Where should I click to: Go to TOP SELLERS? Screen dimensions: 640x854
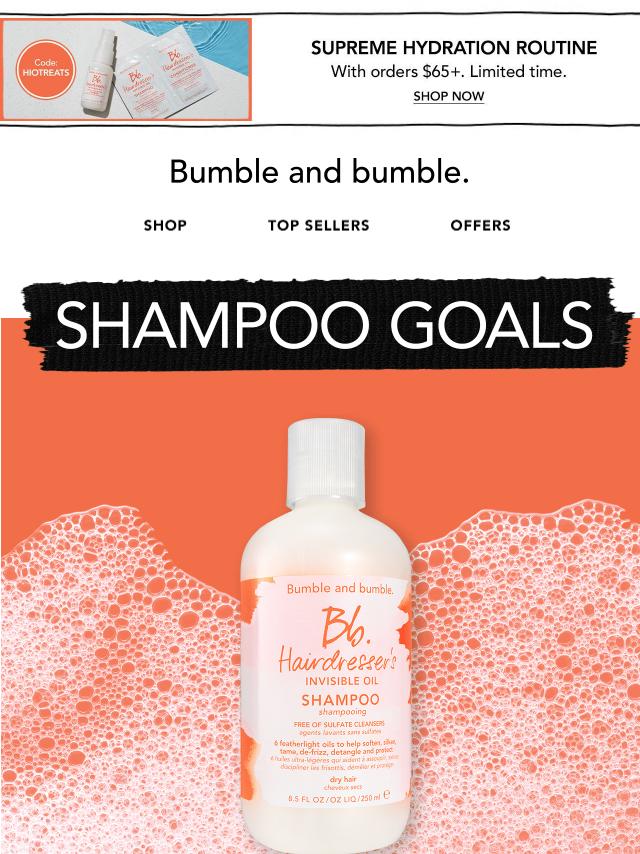pyautogui.click(x=318, y=225)
